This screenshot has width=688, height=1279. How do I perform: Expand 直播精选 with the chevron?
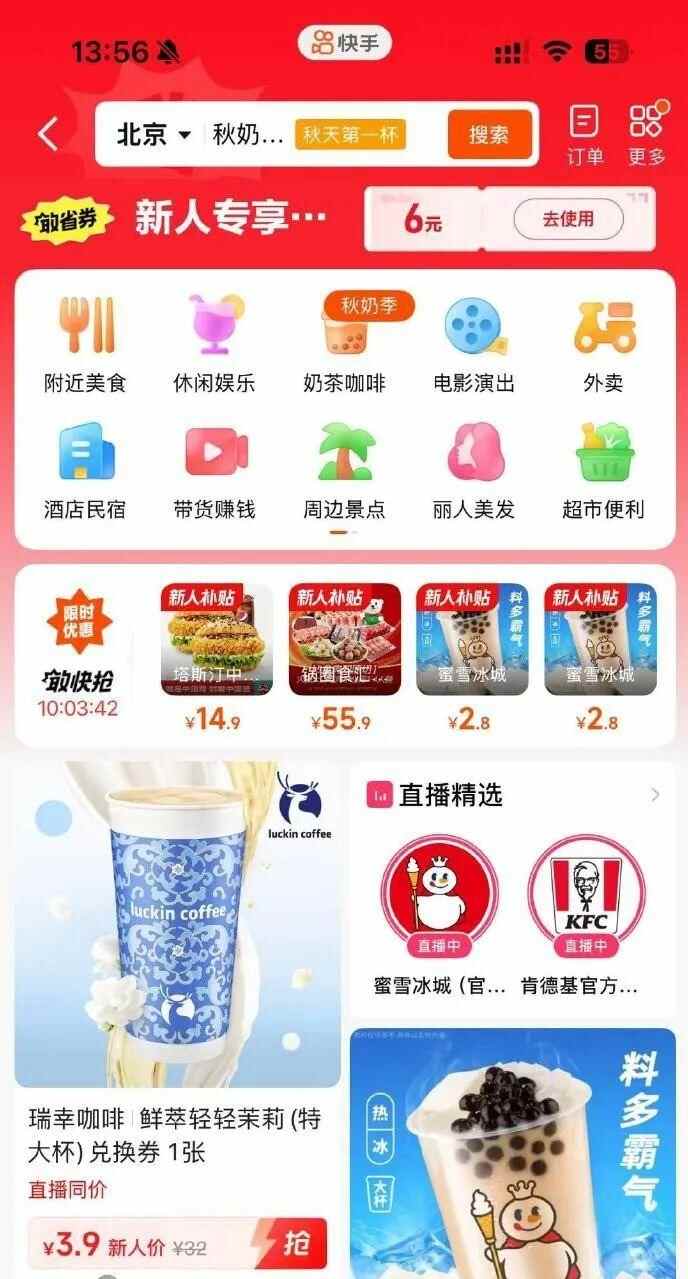coord(656,795)
